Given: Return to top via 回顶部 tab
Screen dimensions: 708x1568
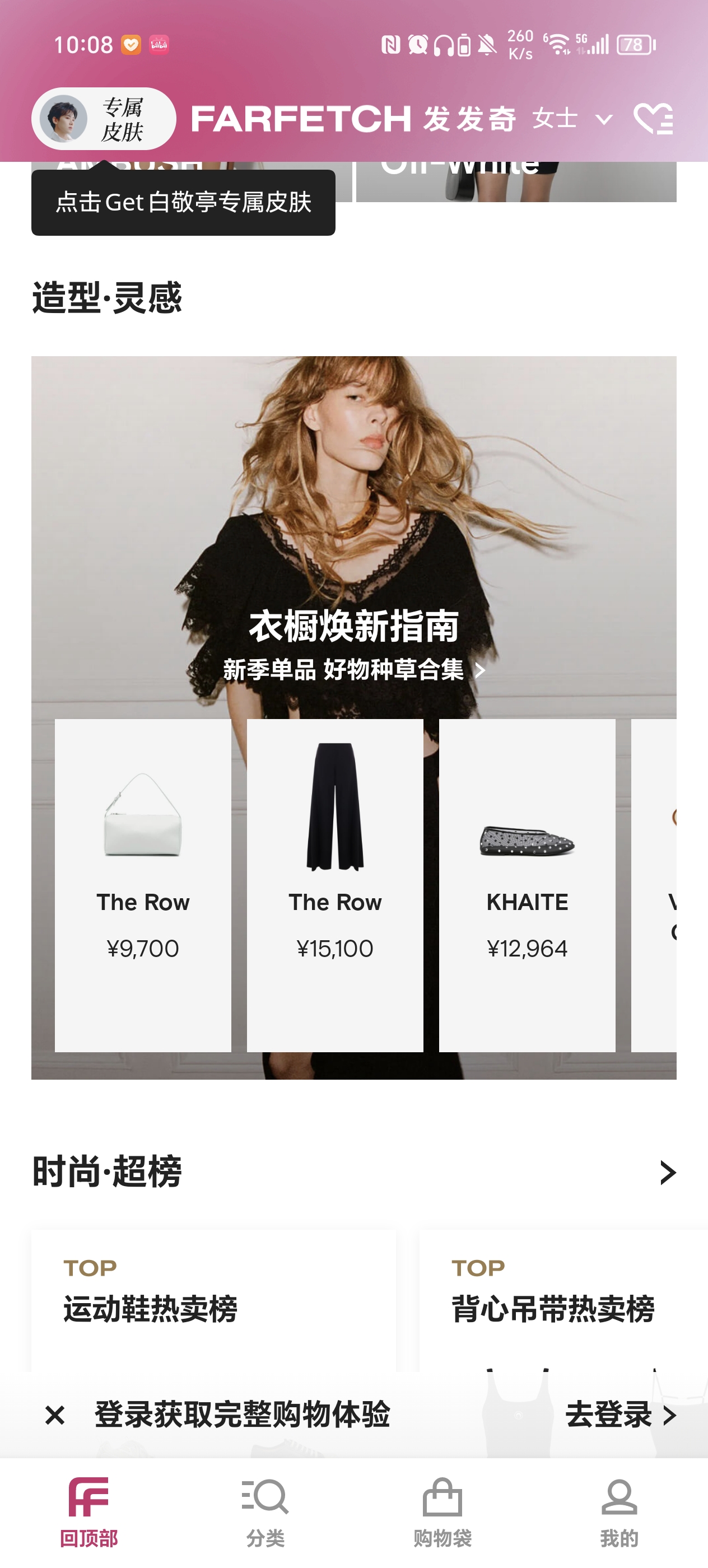Looking at the screenshot, I should (89, 1512).
